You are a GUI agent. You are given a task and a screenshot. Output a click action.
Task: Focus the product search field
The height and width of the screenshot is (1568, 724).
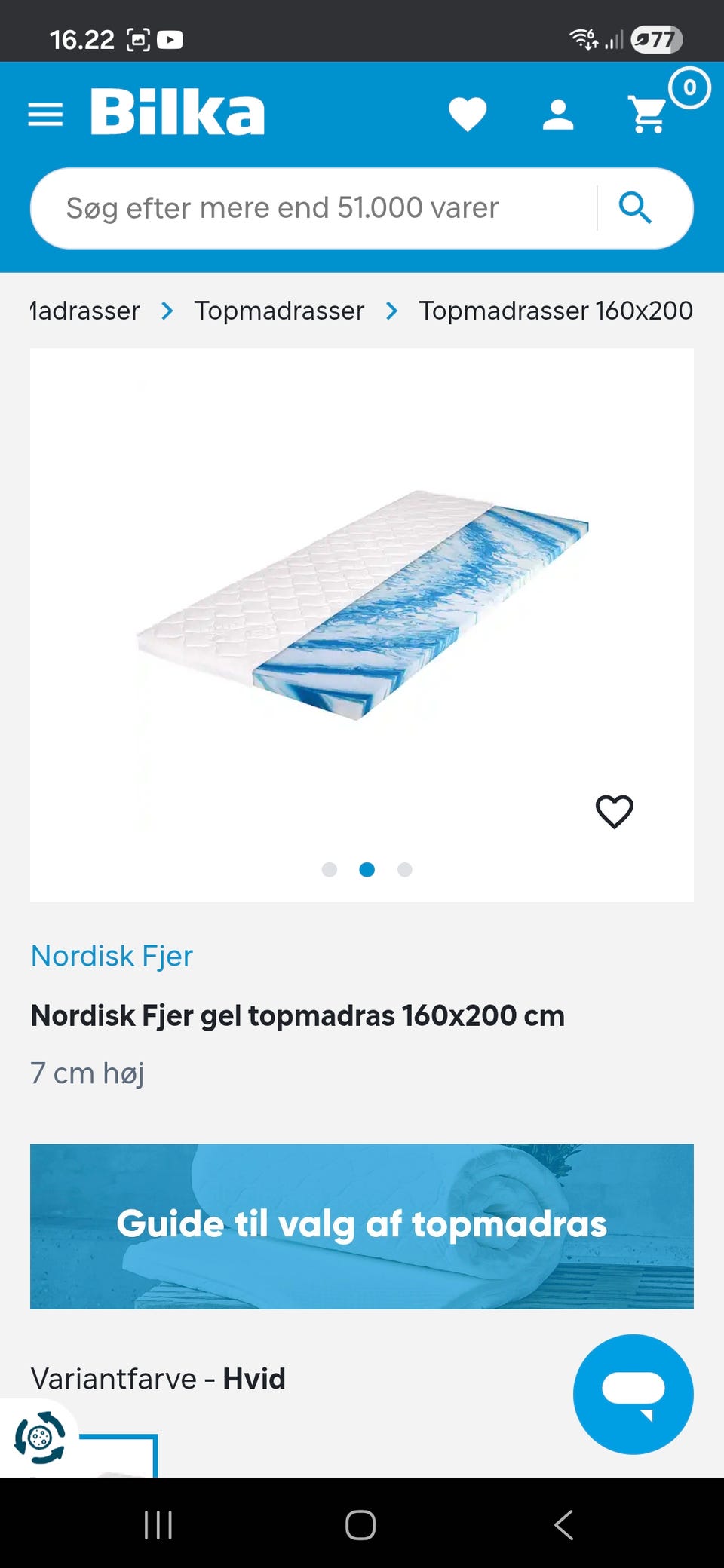[x=317, y=208]
